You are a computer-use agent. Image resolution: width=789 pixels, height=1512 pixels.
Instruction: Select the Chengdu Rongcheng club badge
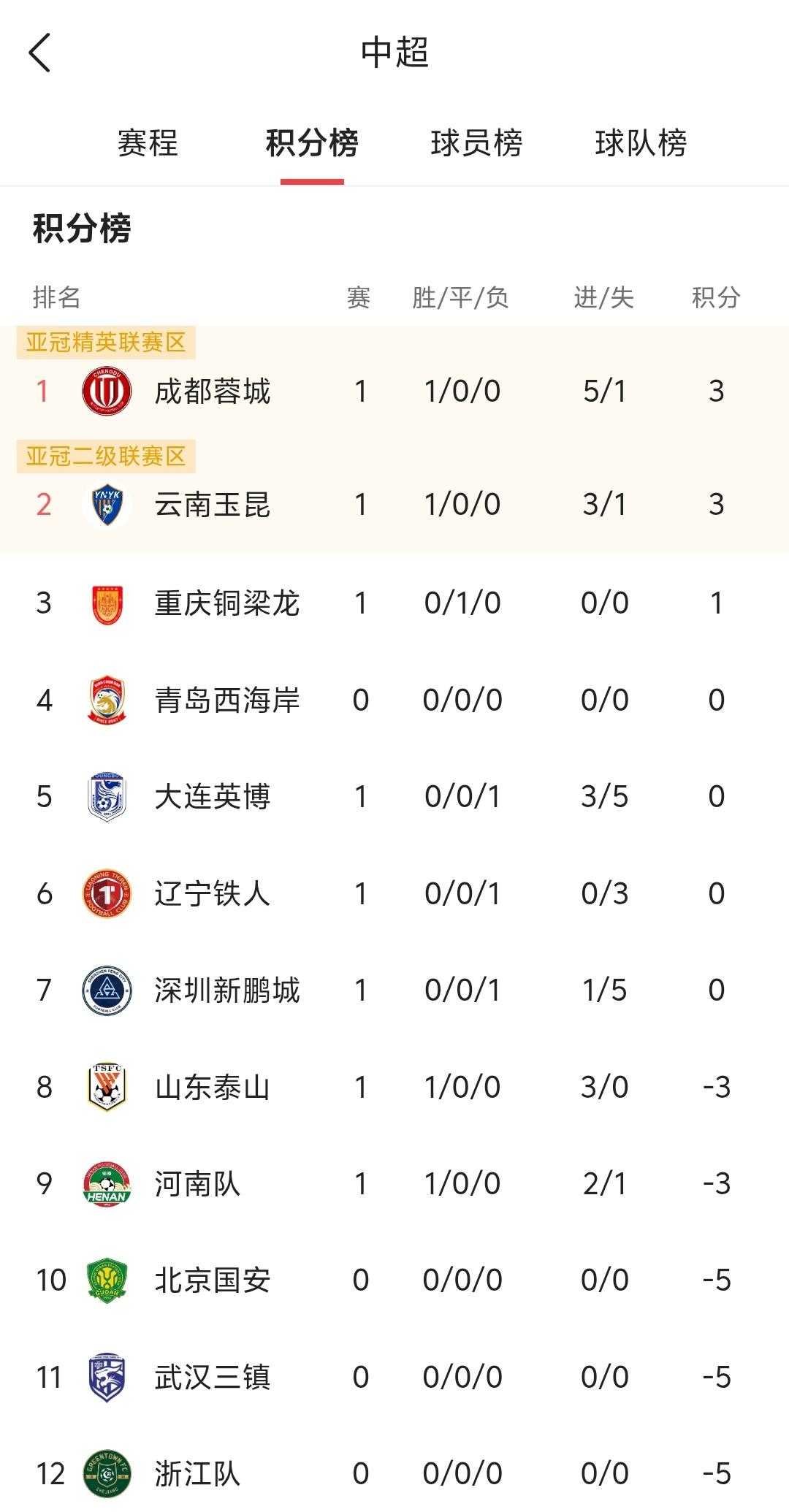(x=107, y=391)
